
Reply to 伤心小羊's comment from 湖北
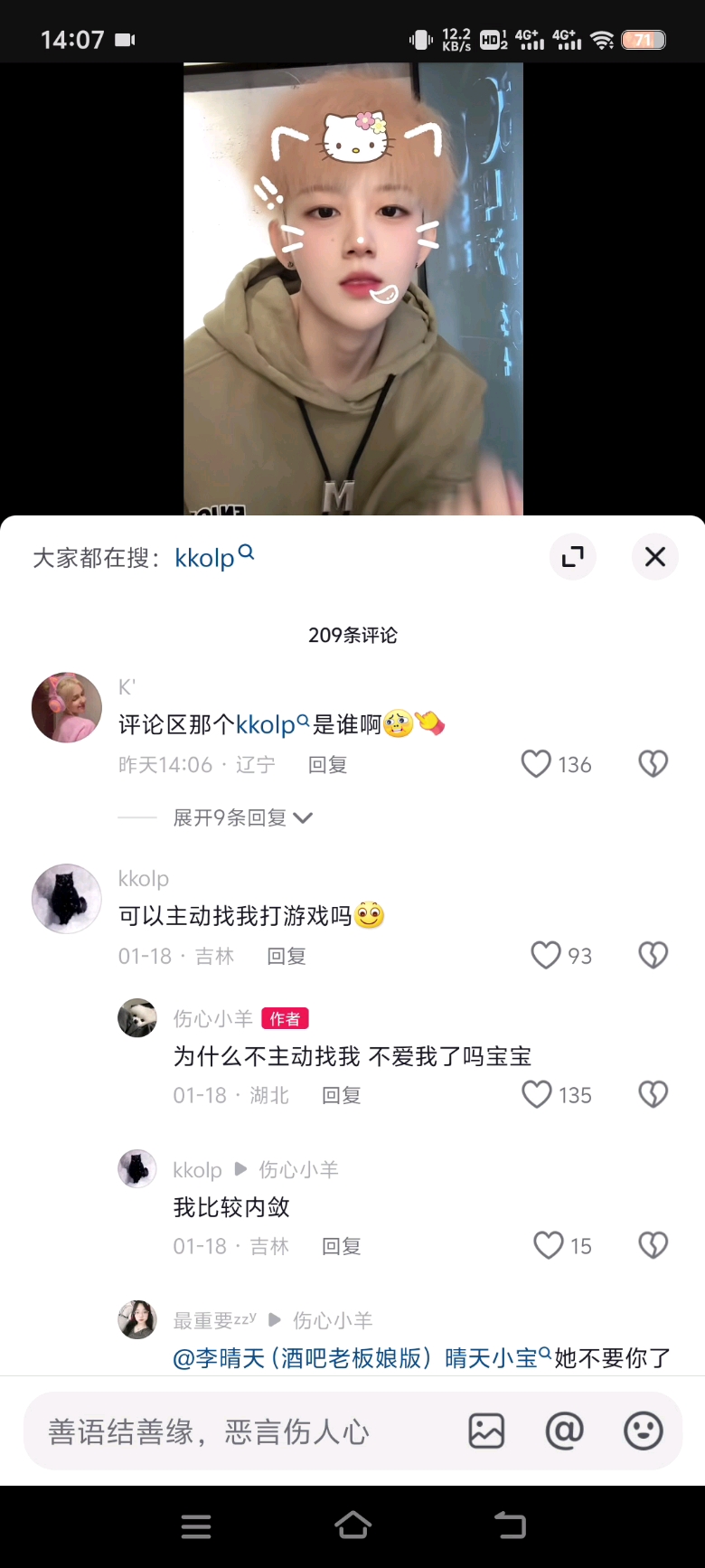click(x=341, y=1095)
